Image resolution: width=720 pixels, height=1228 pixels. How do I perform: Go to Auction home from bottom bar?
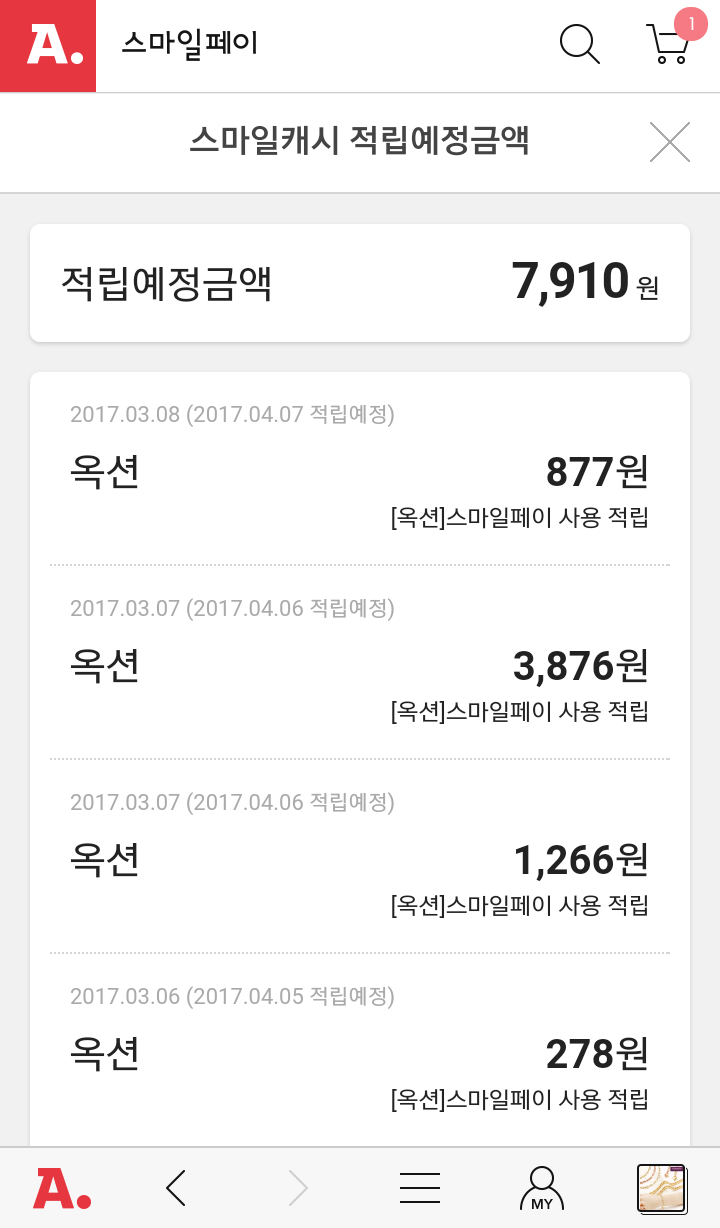pos(61,1188)
